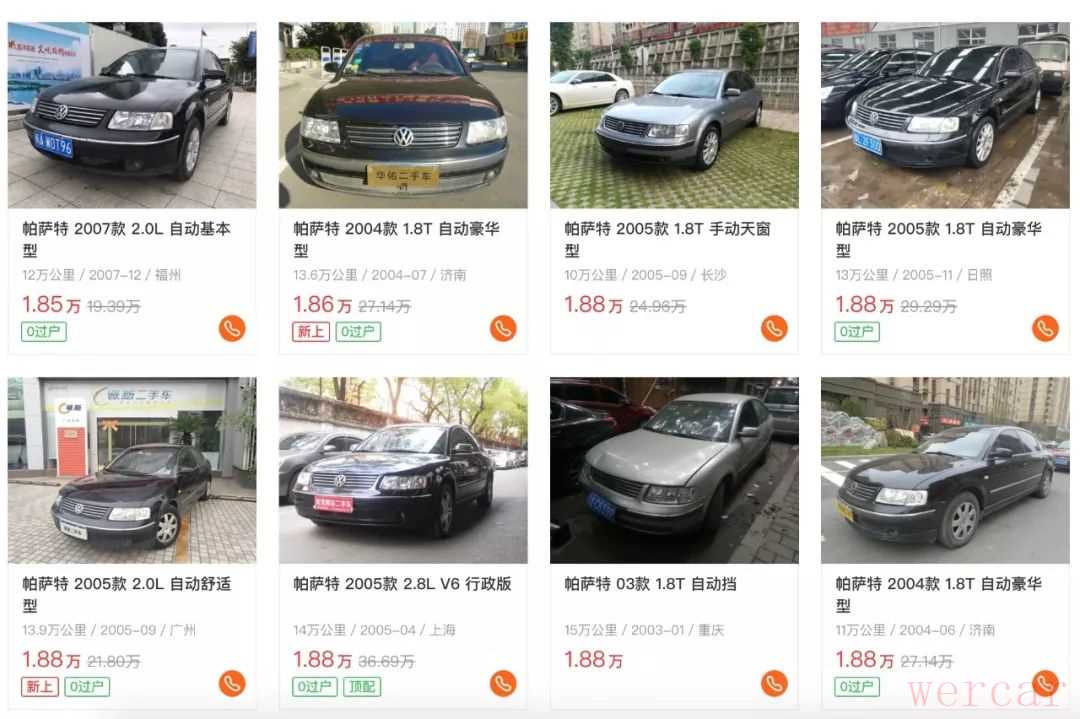Call about the 长沙 Passat
The image size is (1080, 719).
tap(774, 328)
